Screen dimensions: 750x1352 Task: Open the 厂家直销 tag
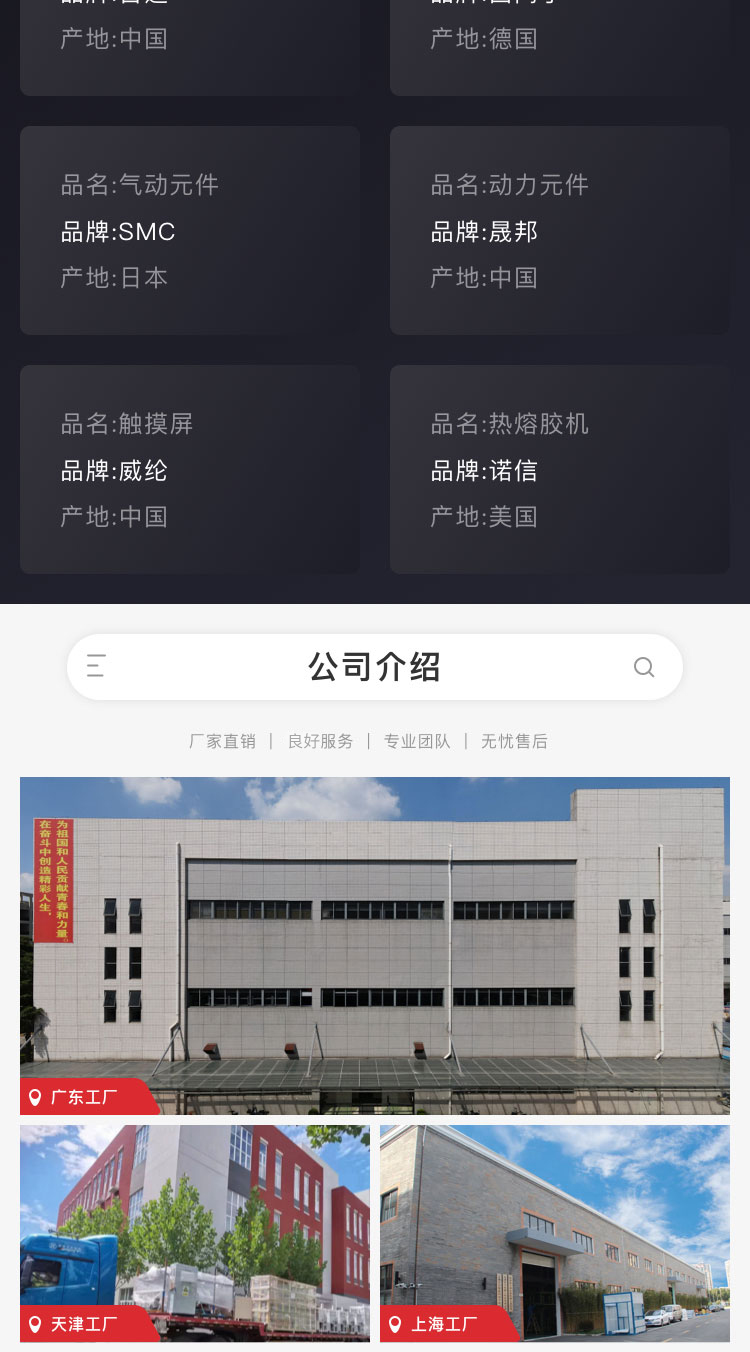point(222,742)
